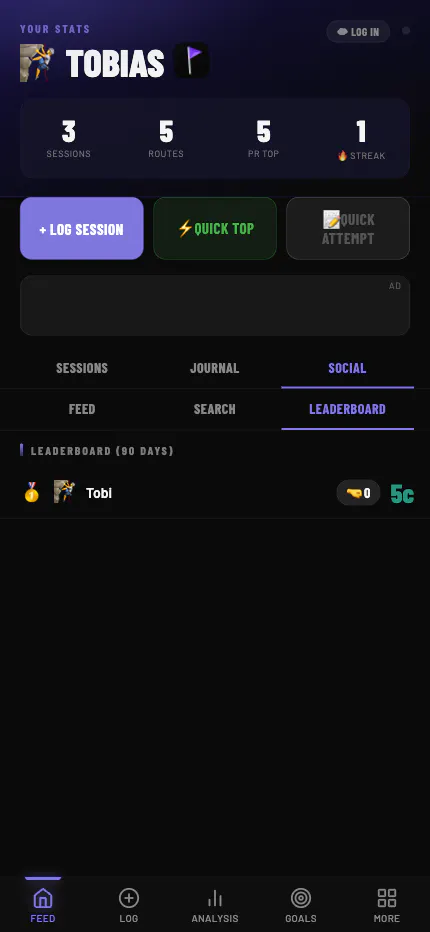Record a Quick Attempt
Screen dimensions: 430x932
[x=348, y=229]
